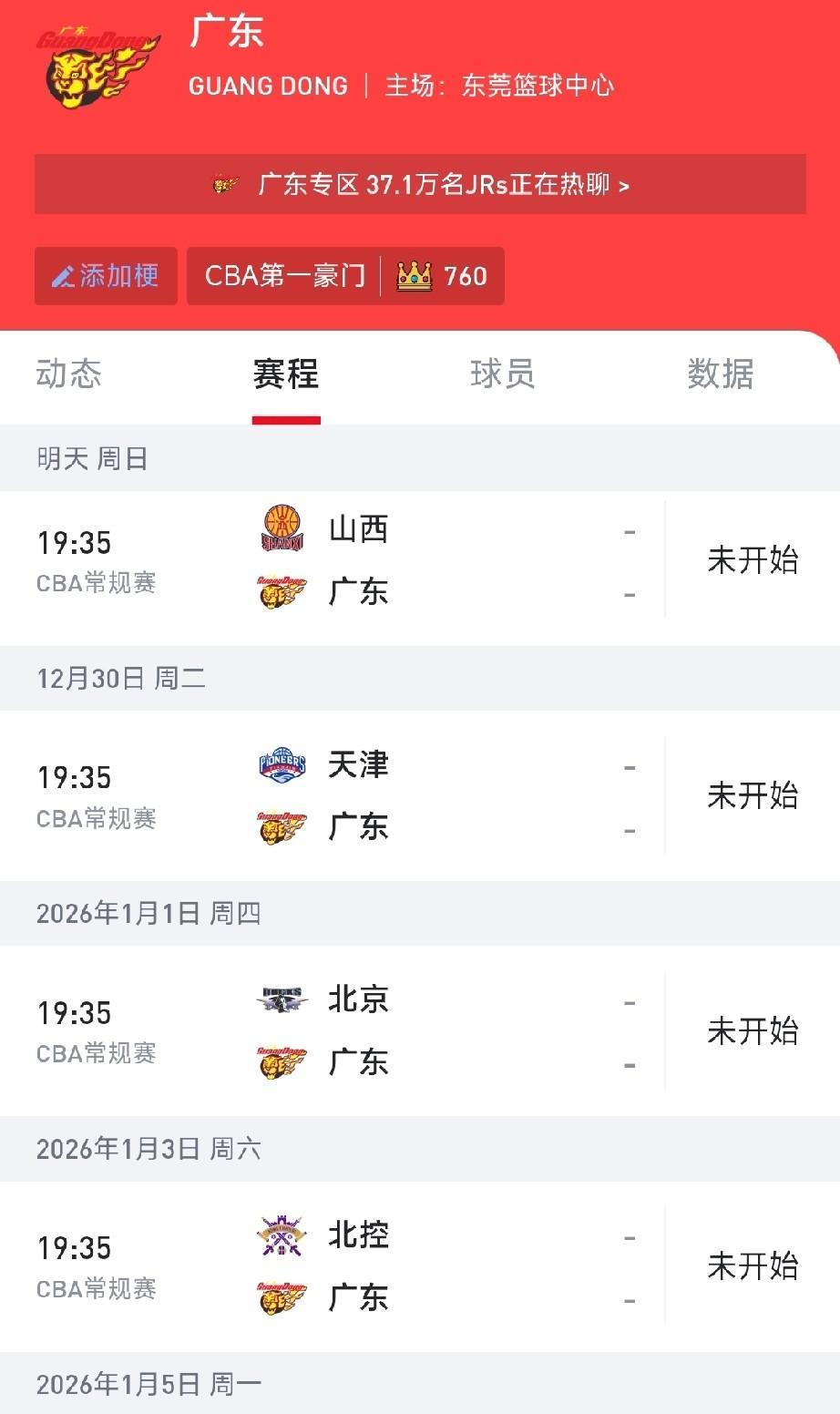The height and width of the screenshot is (1414, 840).
Task: Select the 赛程 tab
Action: (286, 374)
